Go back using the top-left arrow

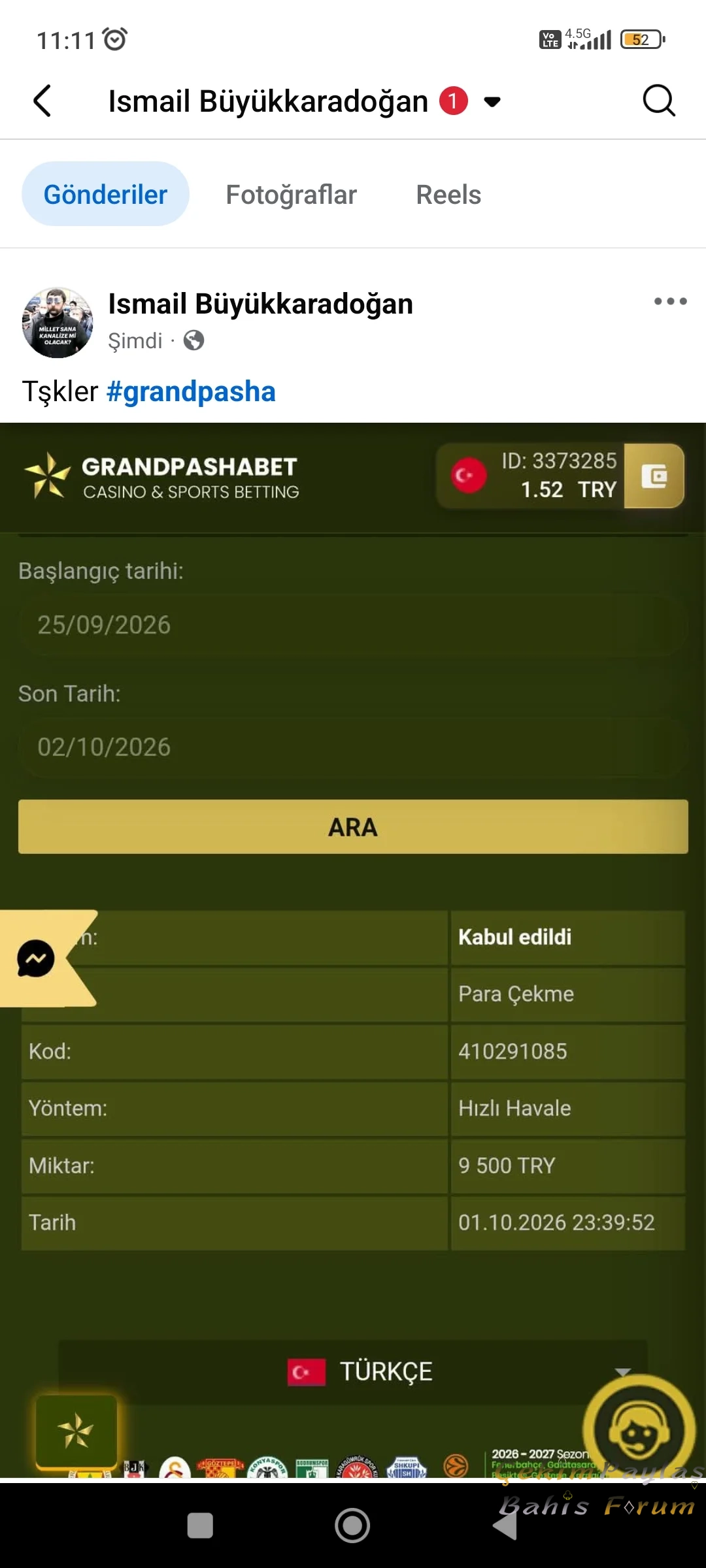tap(42, 101)
